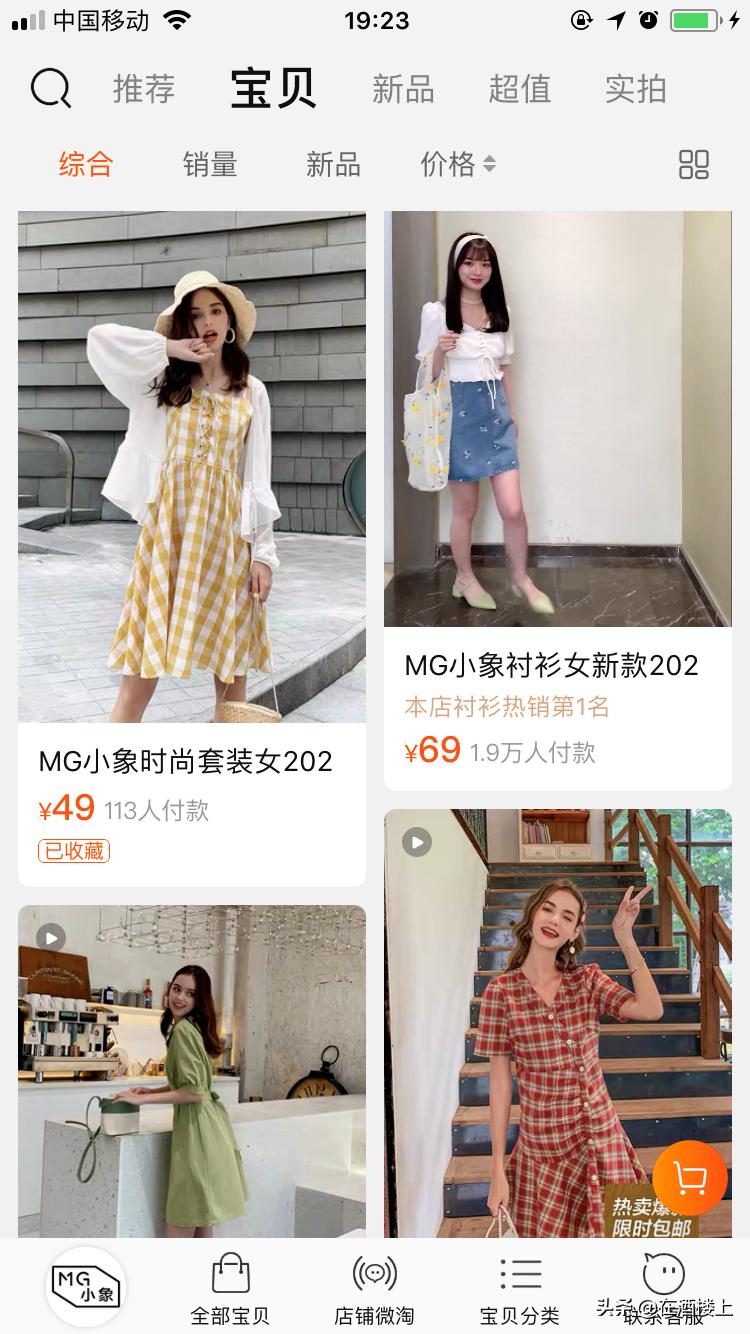Select the 新品 sort option
Viewport: 750px width, 1334px height.
(x=333, y=165)
